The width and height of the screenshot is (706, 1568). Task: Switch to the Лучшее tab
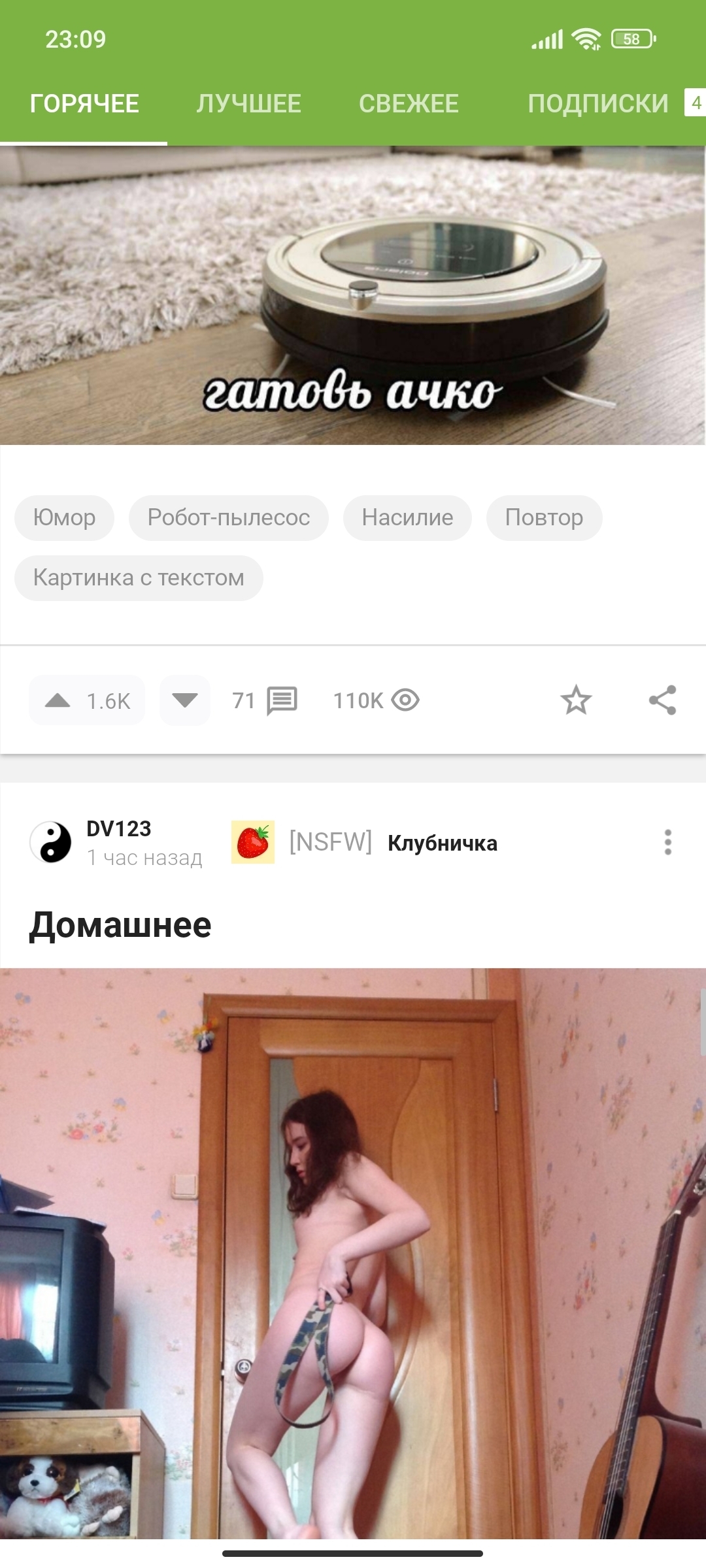[248, 104]
